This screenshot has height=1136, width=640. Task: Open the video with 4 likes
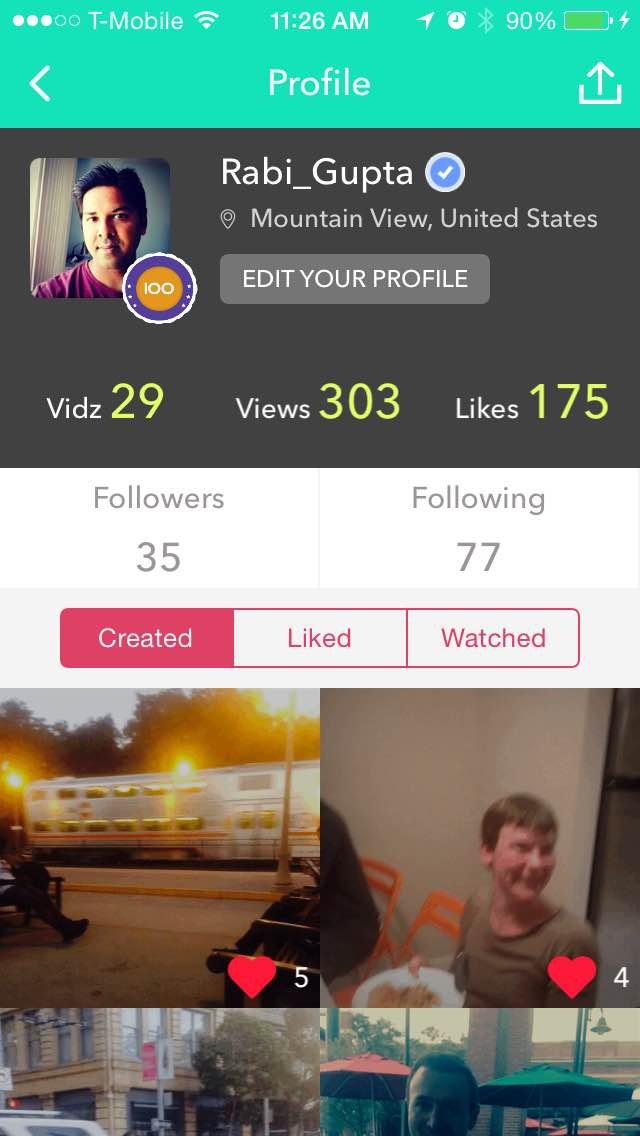480,847
